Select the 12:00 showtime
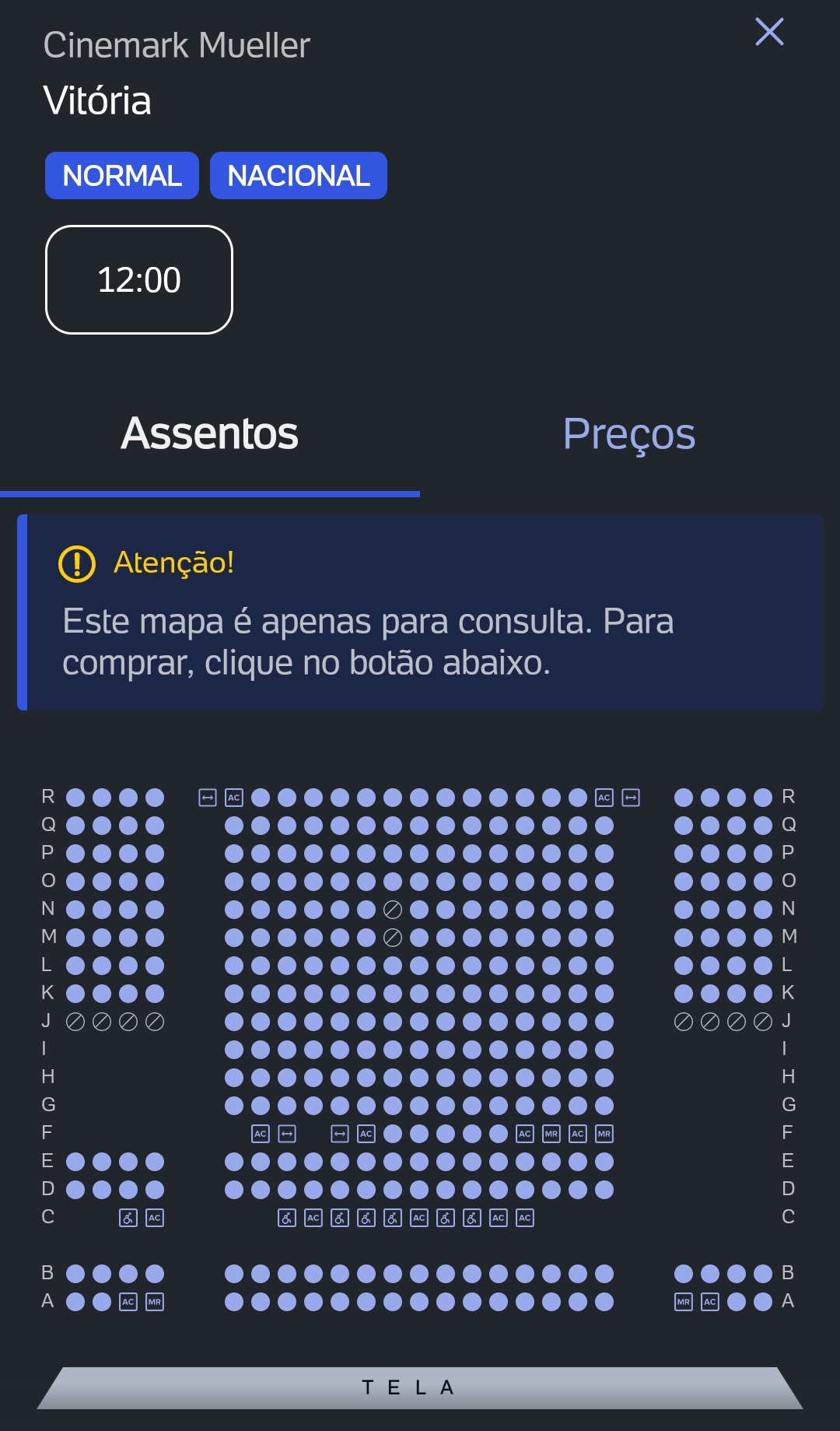 139,280
